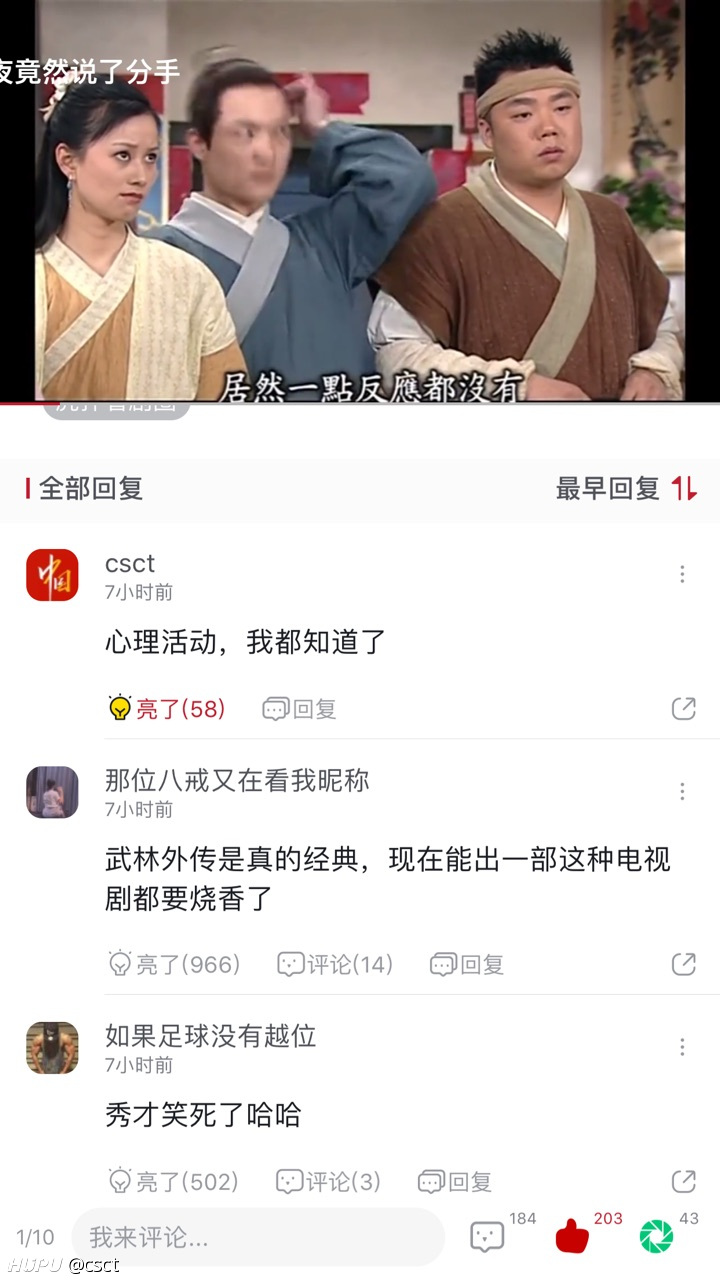This screenshot has width=720, height=1280.
Task: Tap the video playing at the top
Action: click(x=360, y=200)
